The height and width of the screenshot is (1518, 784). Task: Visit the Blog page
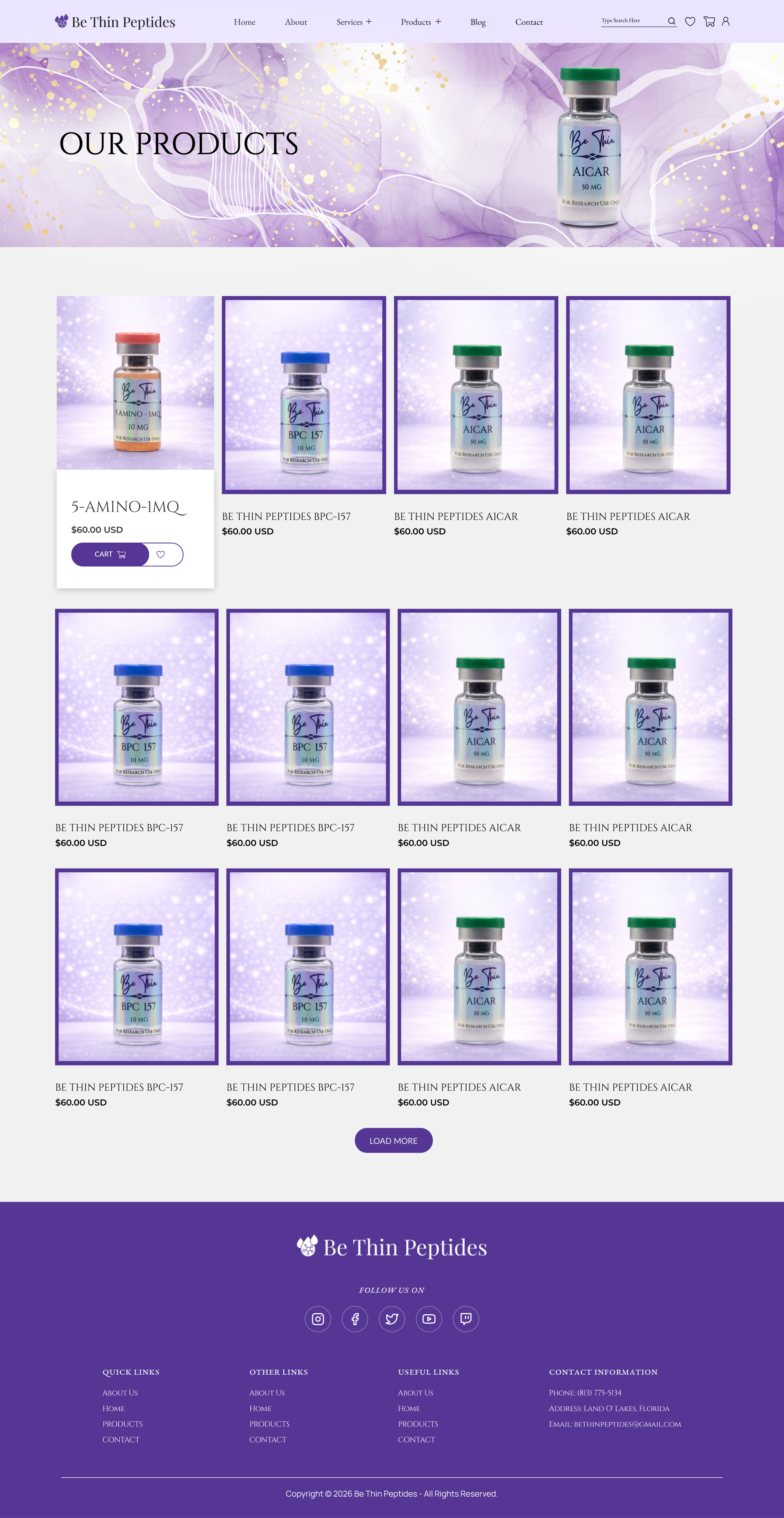[478, 22]
